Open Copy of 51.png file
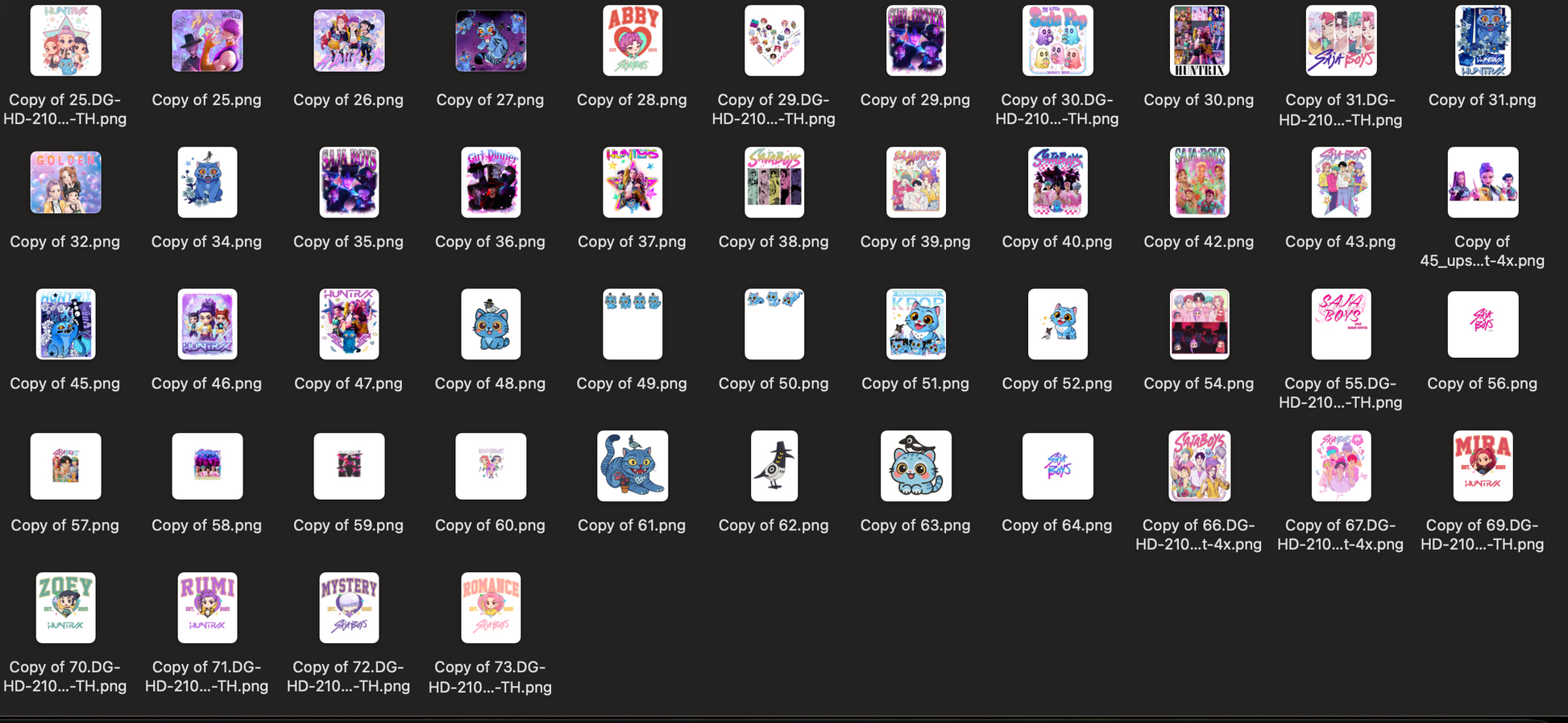Viewport: 1568px width, 723px height. [x=915, y=324]
